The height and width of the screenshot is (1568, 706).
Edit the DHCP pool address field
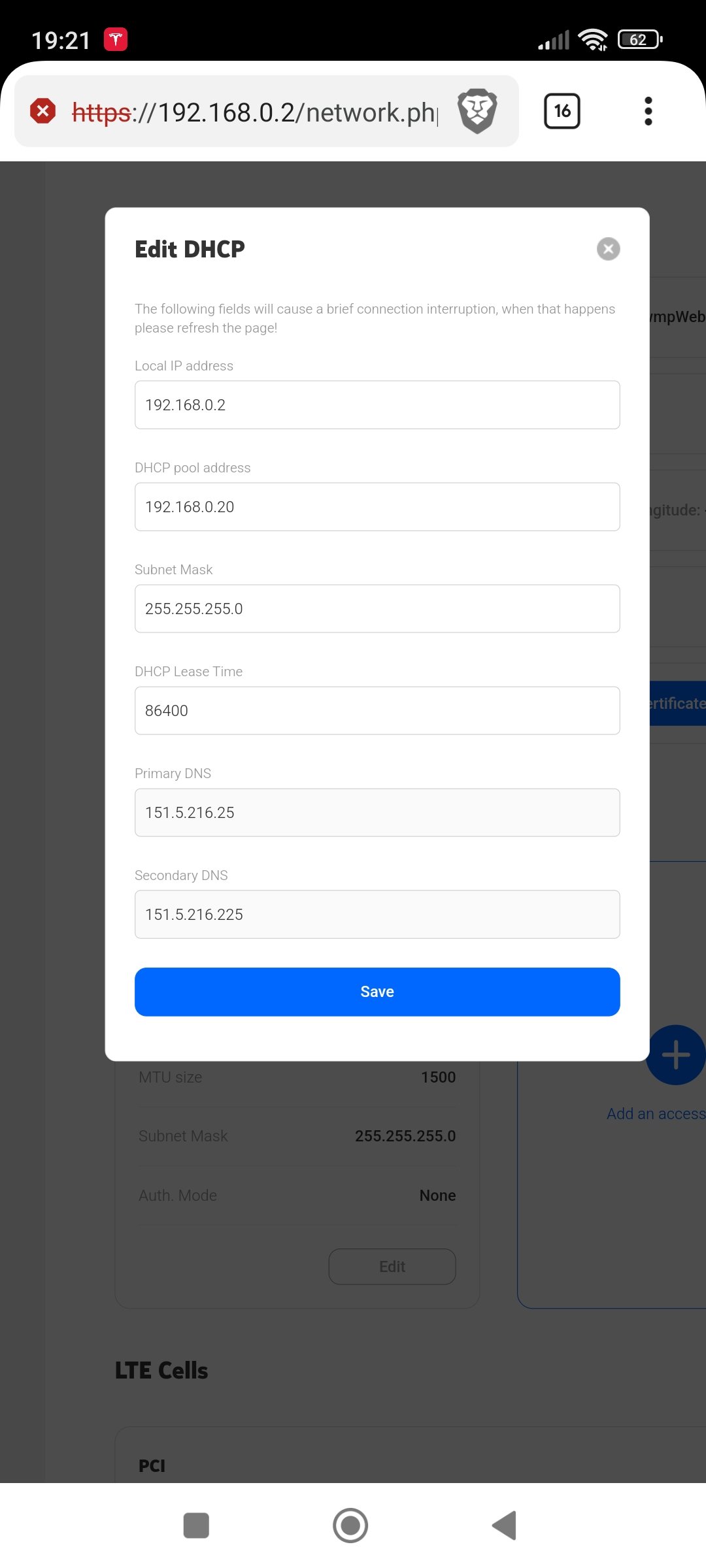377,507
